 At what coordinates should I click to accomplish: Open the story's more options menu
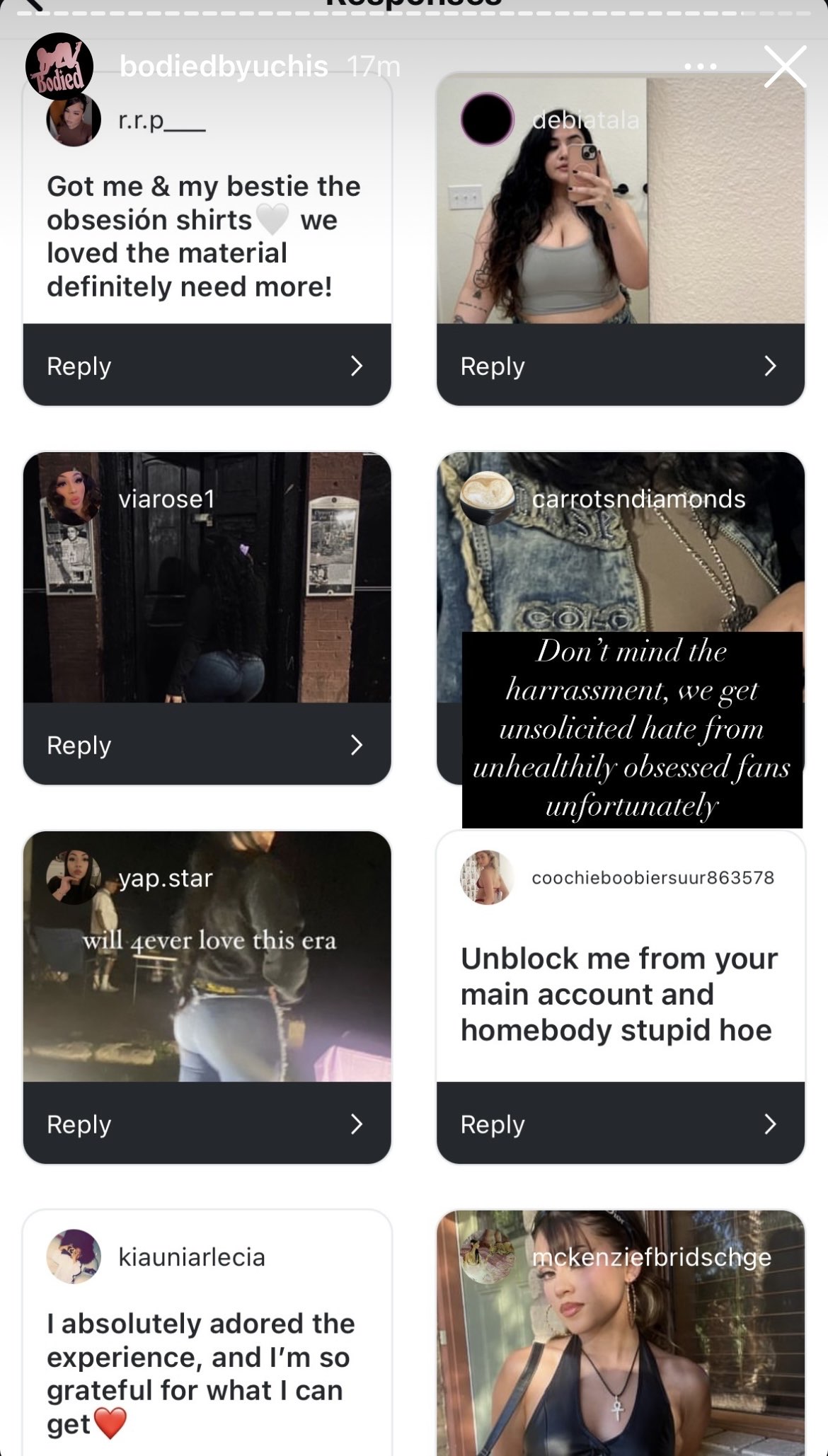701,67
